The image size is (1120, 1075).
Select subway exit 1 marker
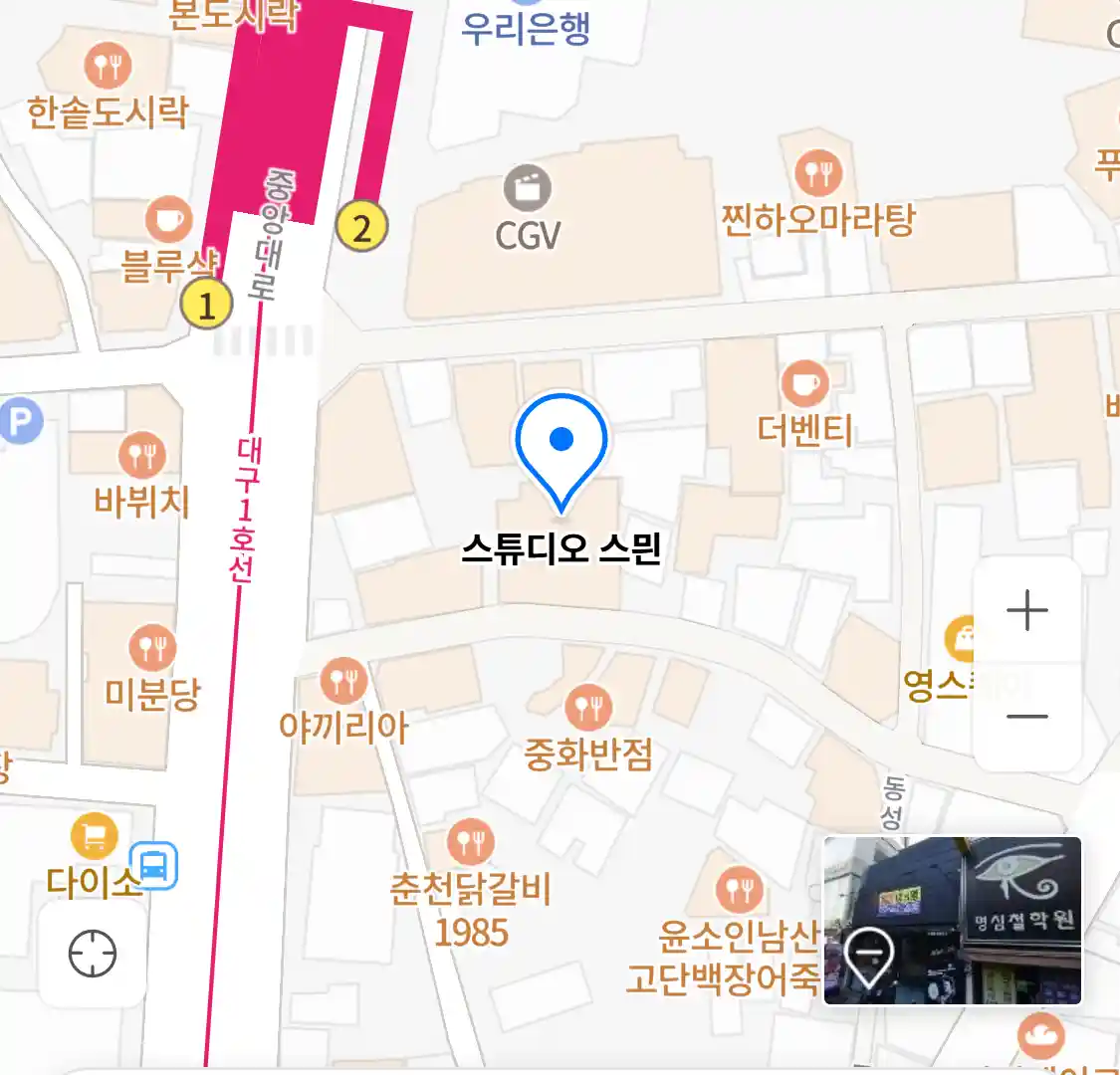206,305
